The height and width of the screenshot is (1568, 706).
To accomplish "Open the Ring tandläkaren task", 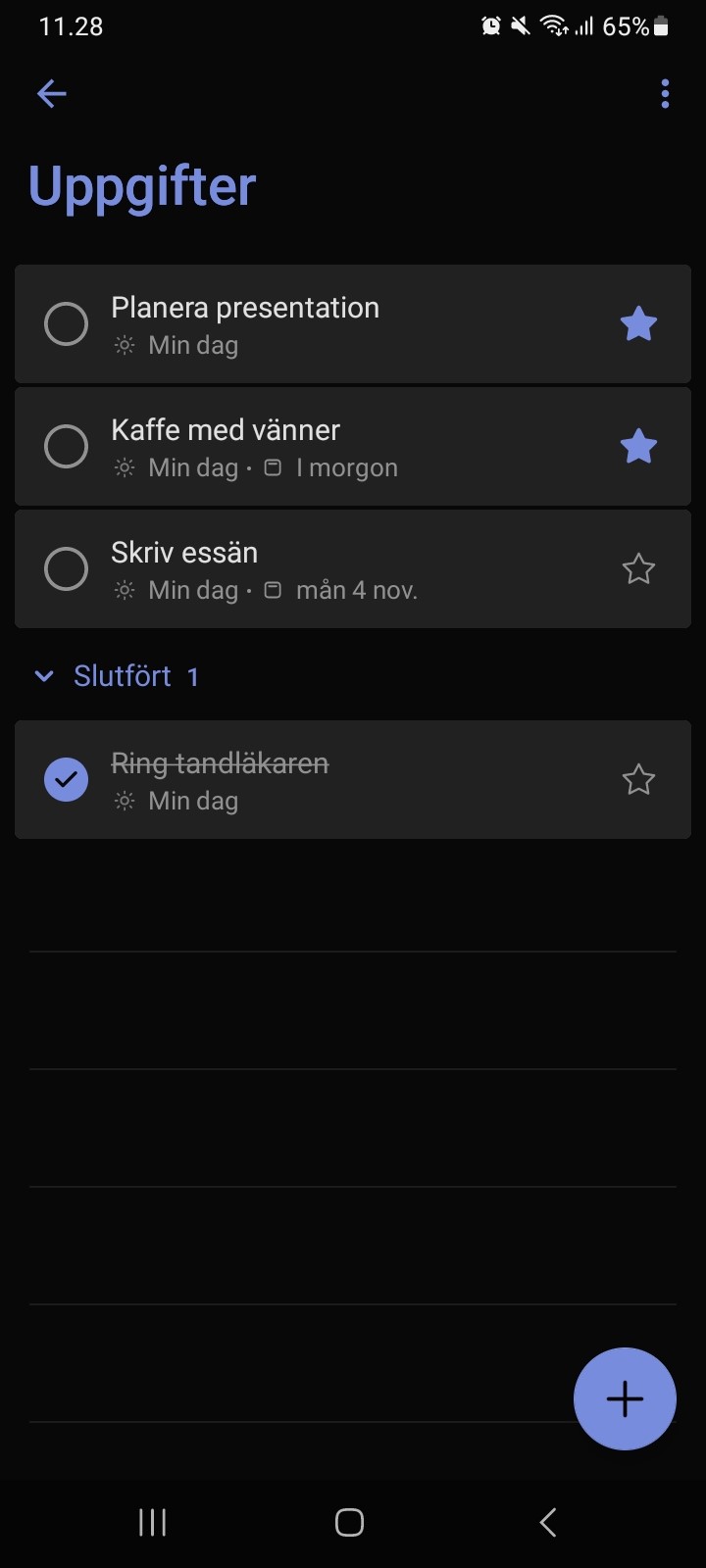I will [353, 779].
